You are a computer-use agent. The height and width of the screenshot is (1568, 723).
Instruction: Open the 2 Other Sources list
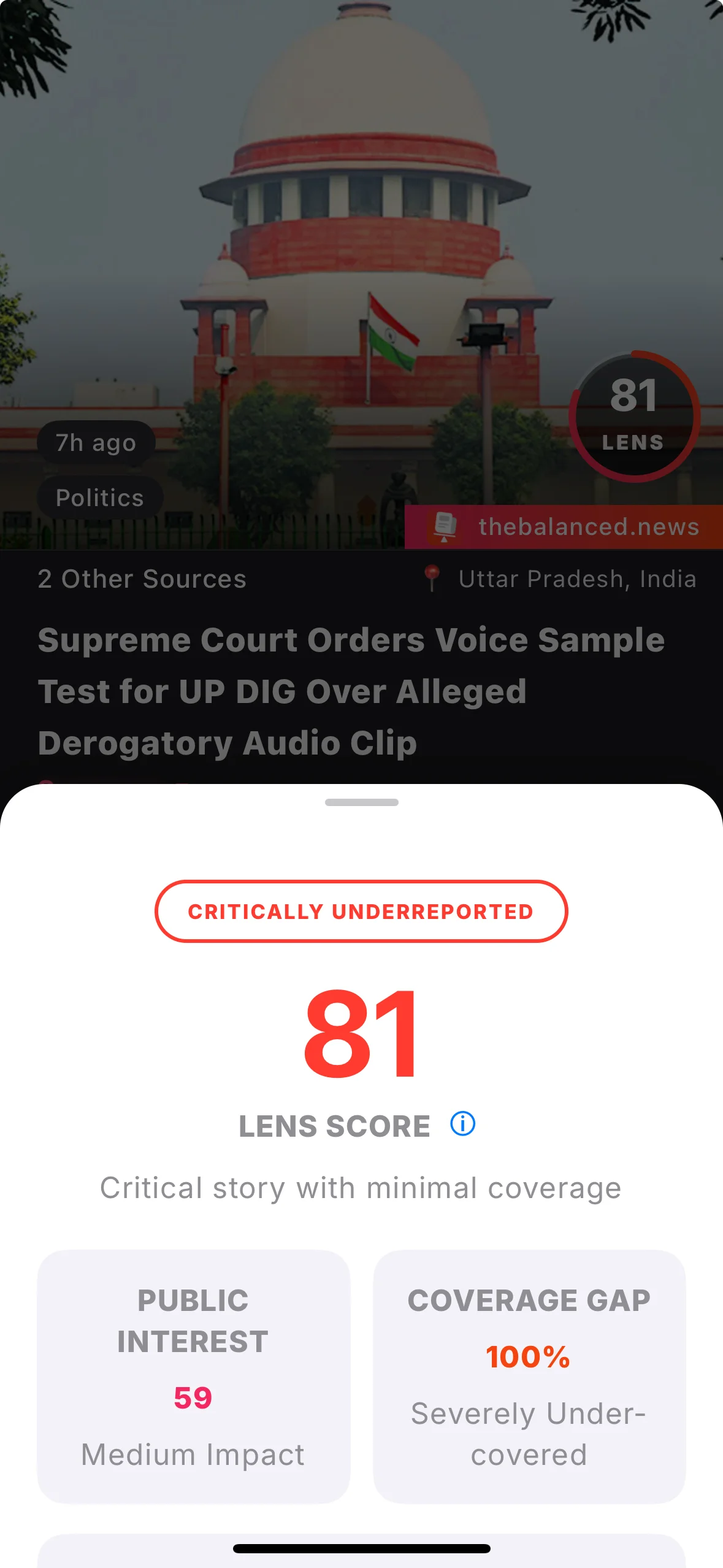[142, 579]
